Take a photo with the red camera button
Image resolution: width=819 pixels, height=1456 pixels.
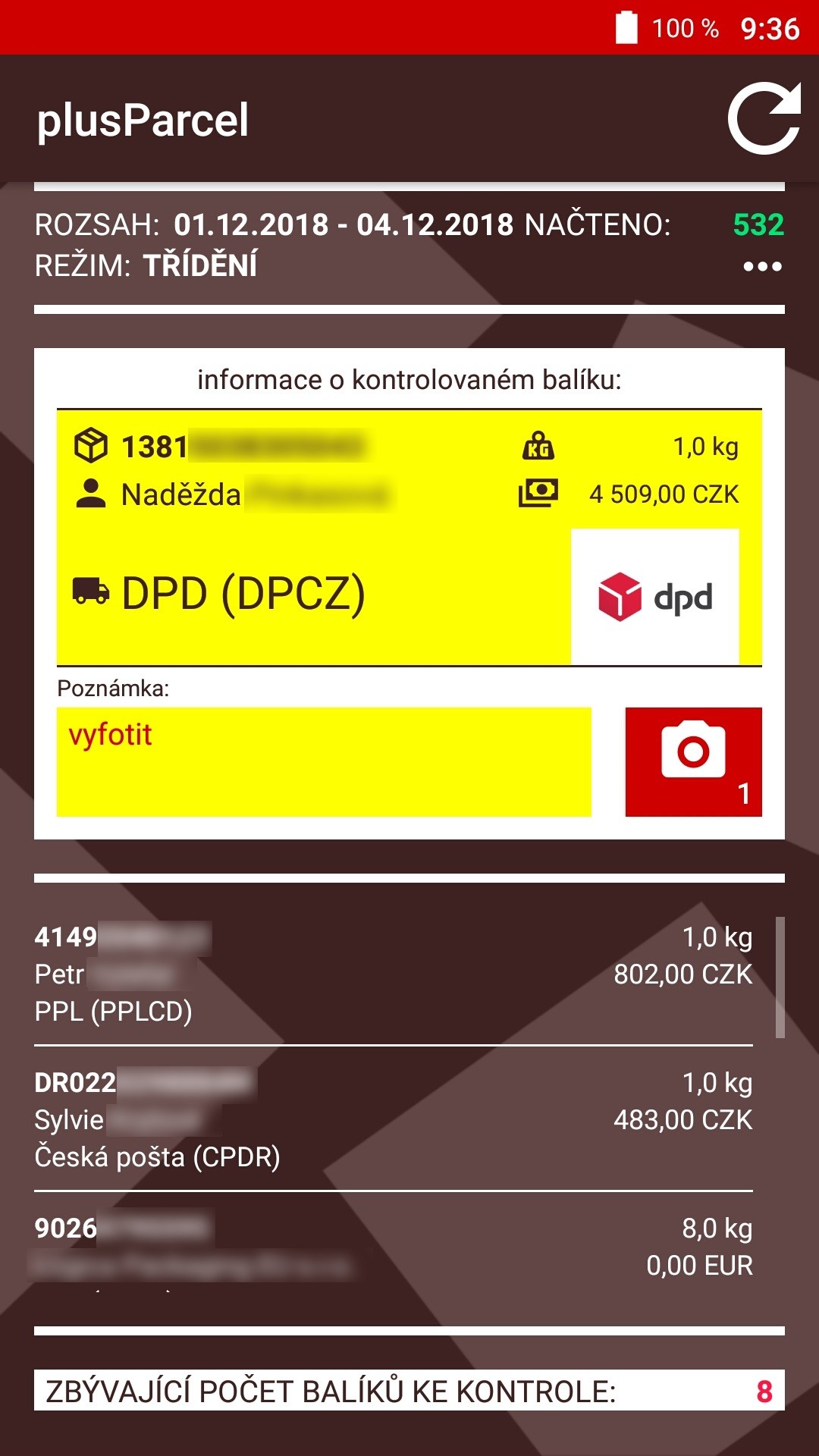(693, 761)
